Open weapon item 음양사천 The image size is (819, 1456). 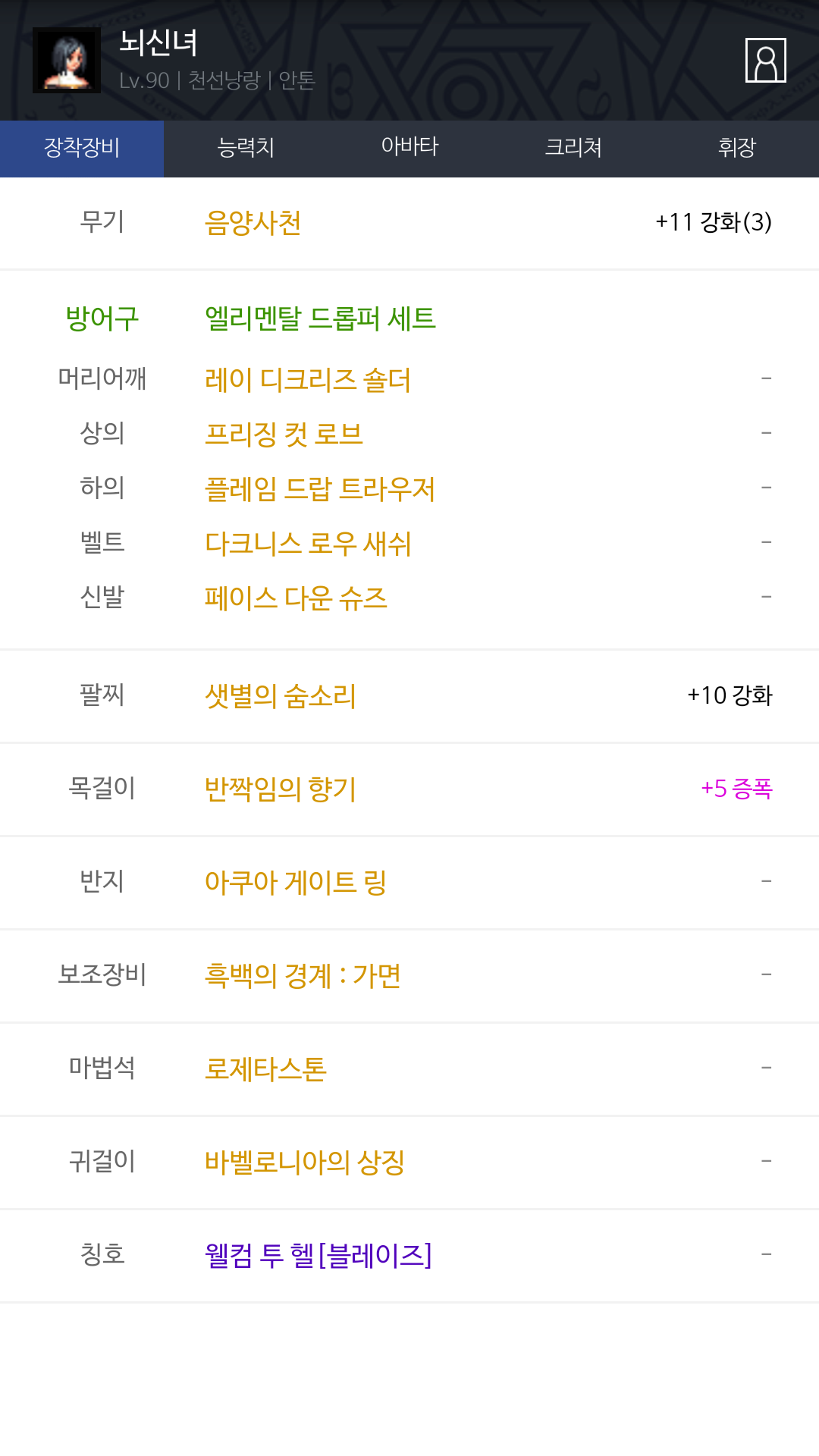253,223
